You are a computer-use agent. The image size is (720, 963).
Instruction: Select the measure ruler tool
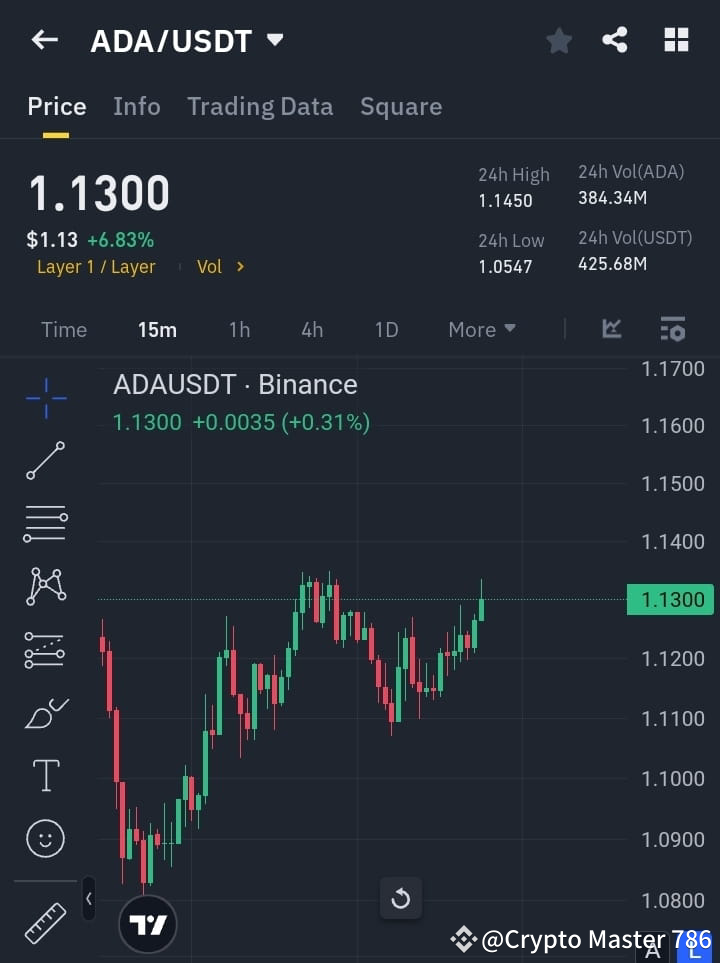click(44, 925)
